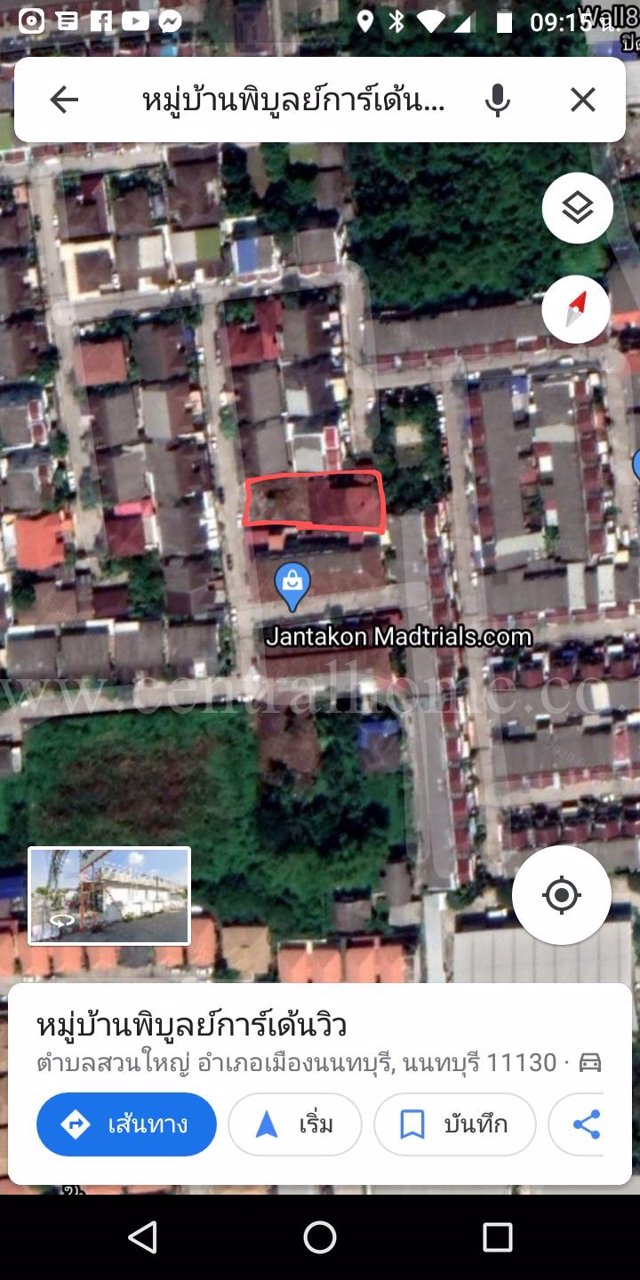
Task: Get directions with the เส้นทาง button
Action: [x=127, y=1125]
